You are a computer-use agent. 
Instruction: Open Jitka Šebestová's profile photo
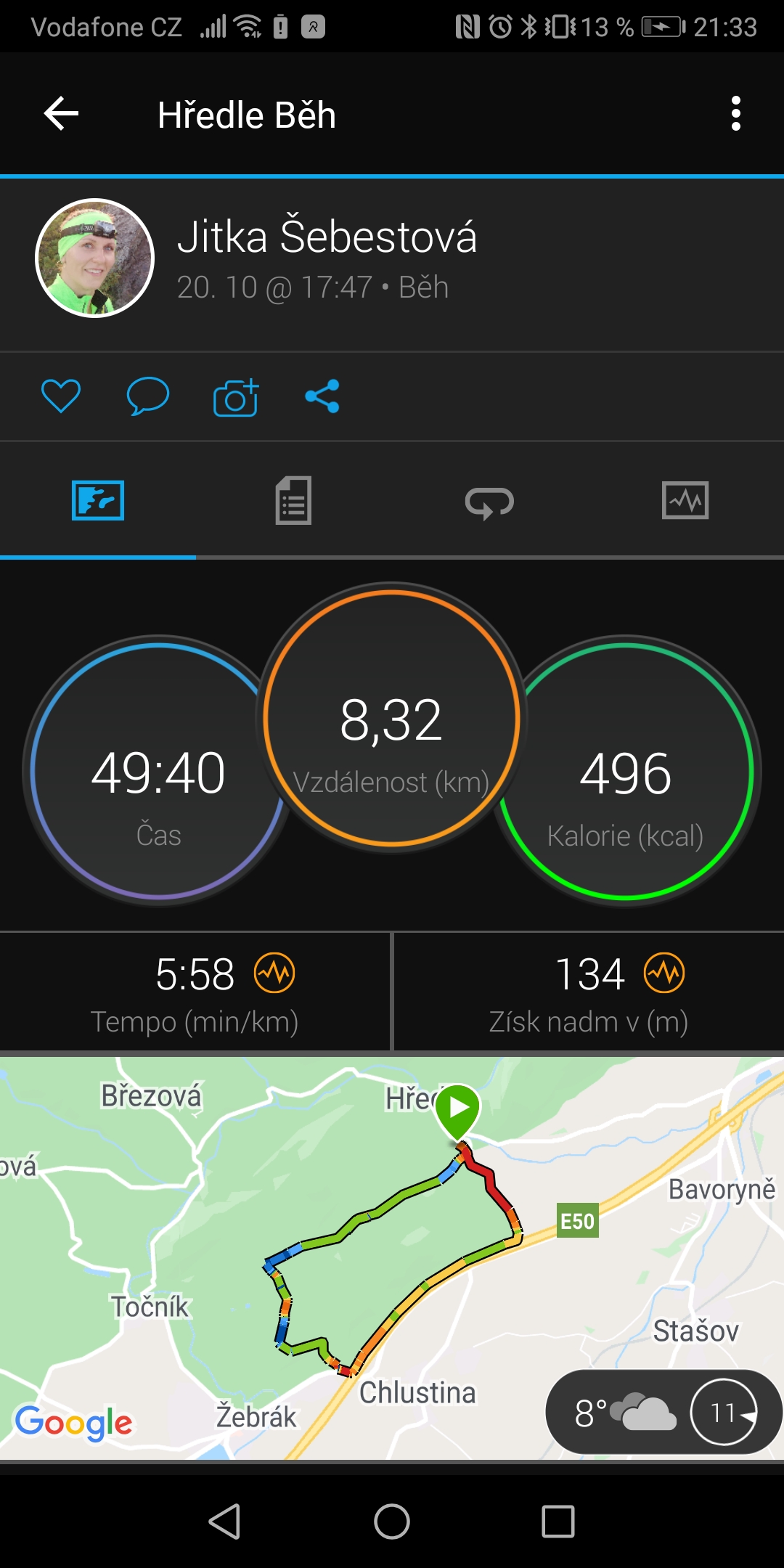[x=95, y=258]
